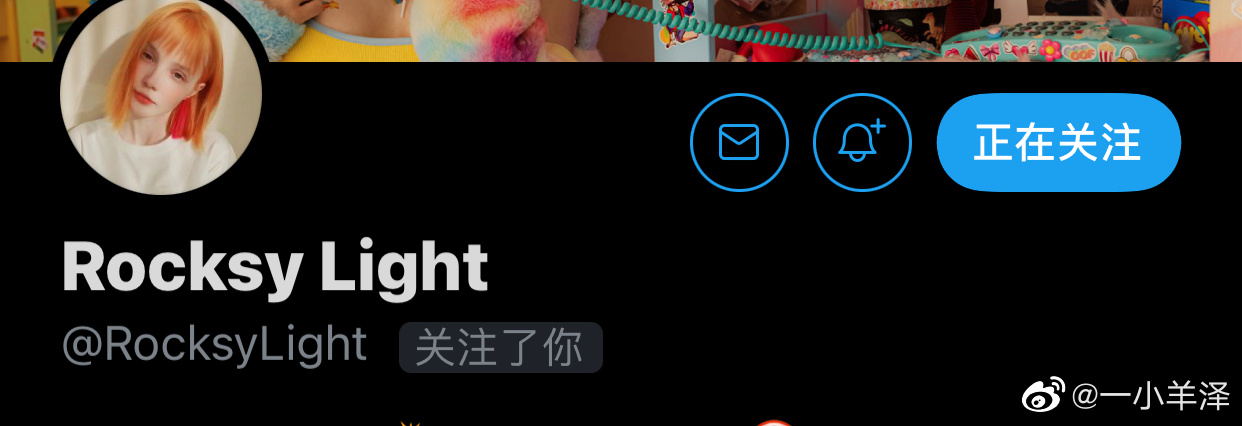Tap the 正在关注 following button
The image size is (1242, 426).
point(1058,143)
